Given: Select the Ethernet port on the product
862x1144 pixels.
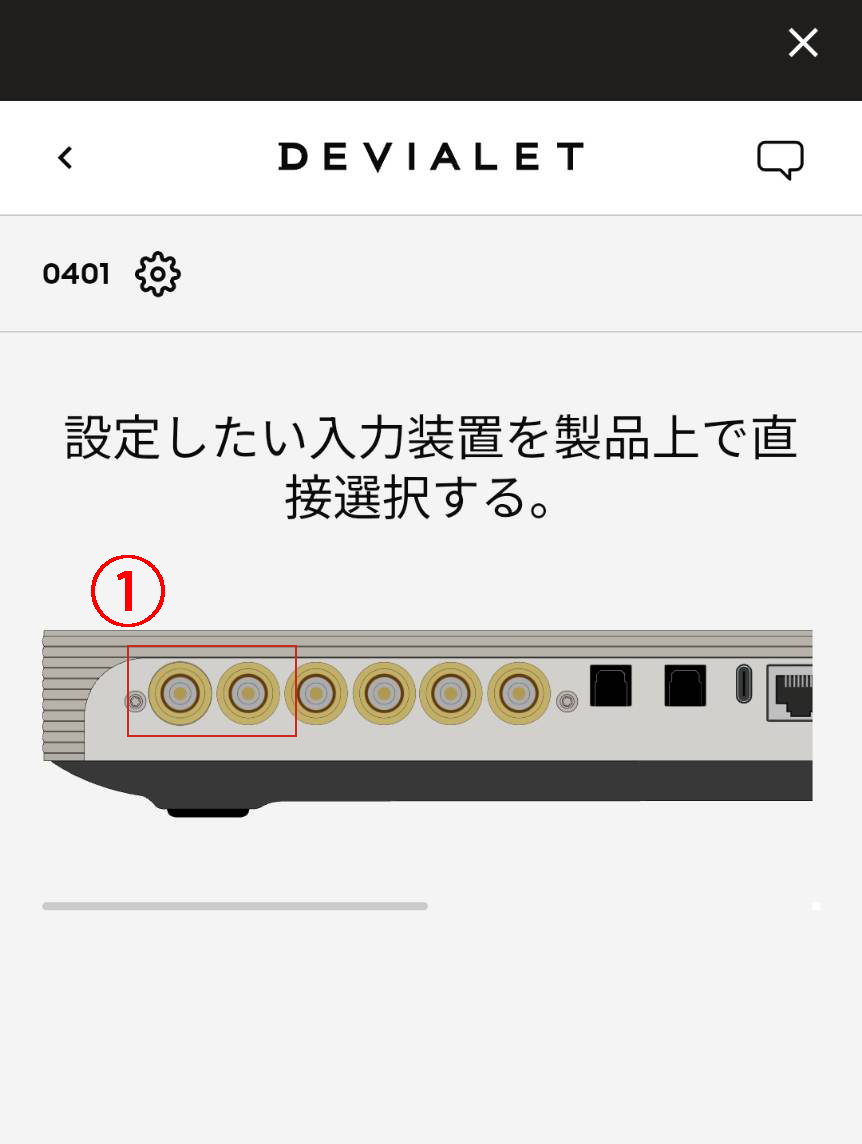Looking at the screenshot, I should [791, 693].
